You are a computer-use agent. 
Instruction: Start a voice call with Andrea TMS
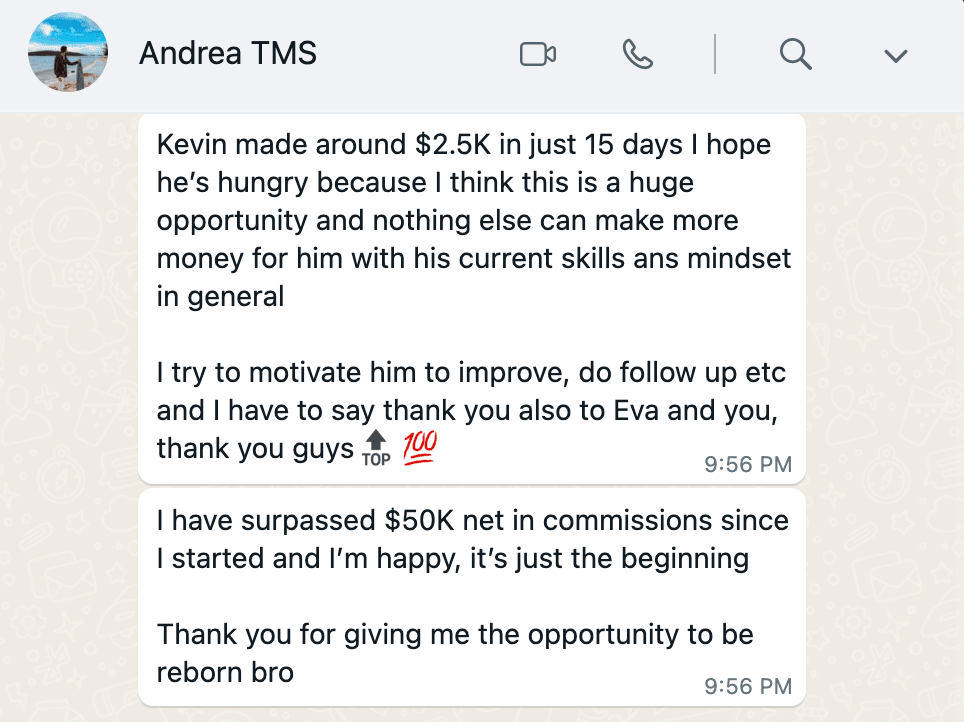click(637, 54)
